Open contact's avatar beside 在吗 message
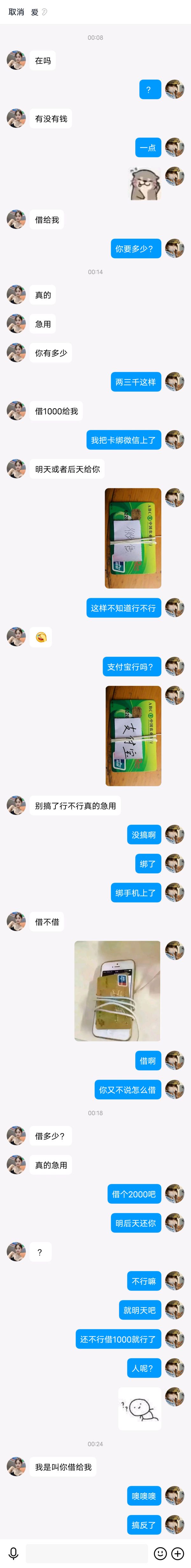 tap(16, 60)
